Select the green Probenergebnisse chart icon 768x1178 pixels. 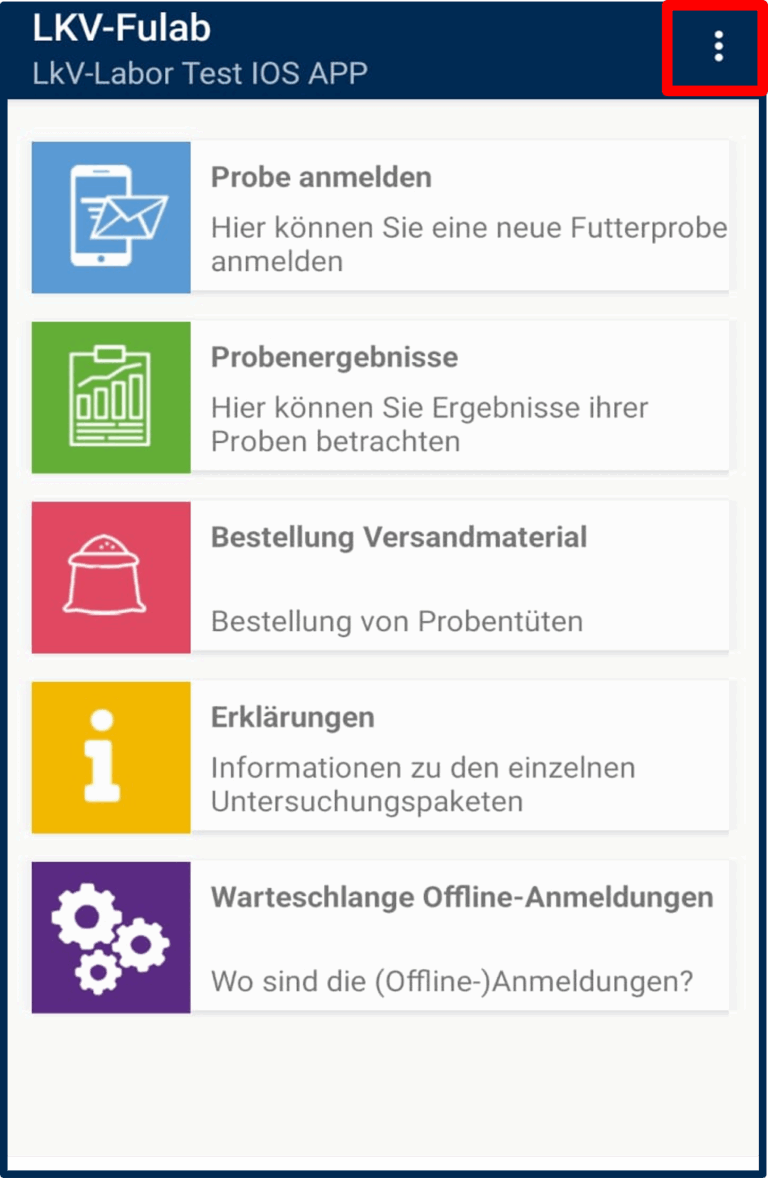(110, 396)
